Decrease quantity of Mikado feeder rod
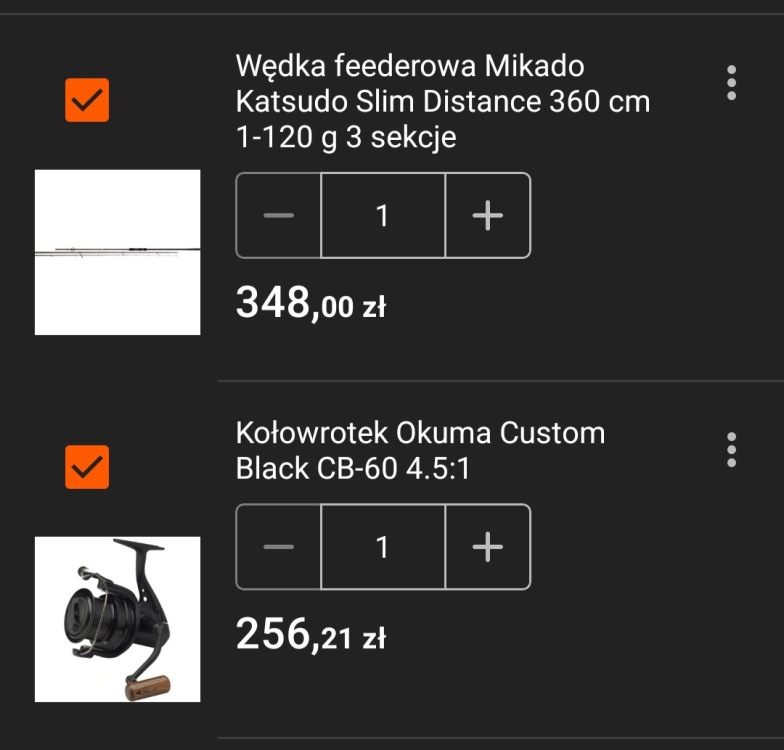784x750 pixels. 279,216
